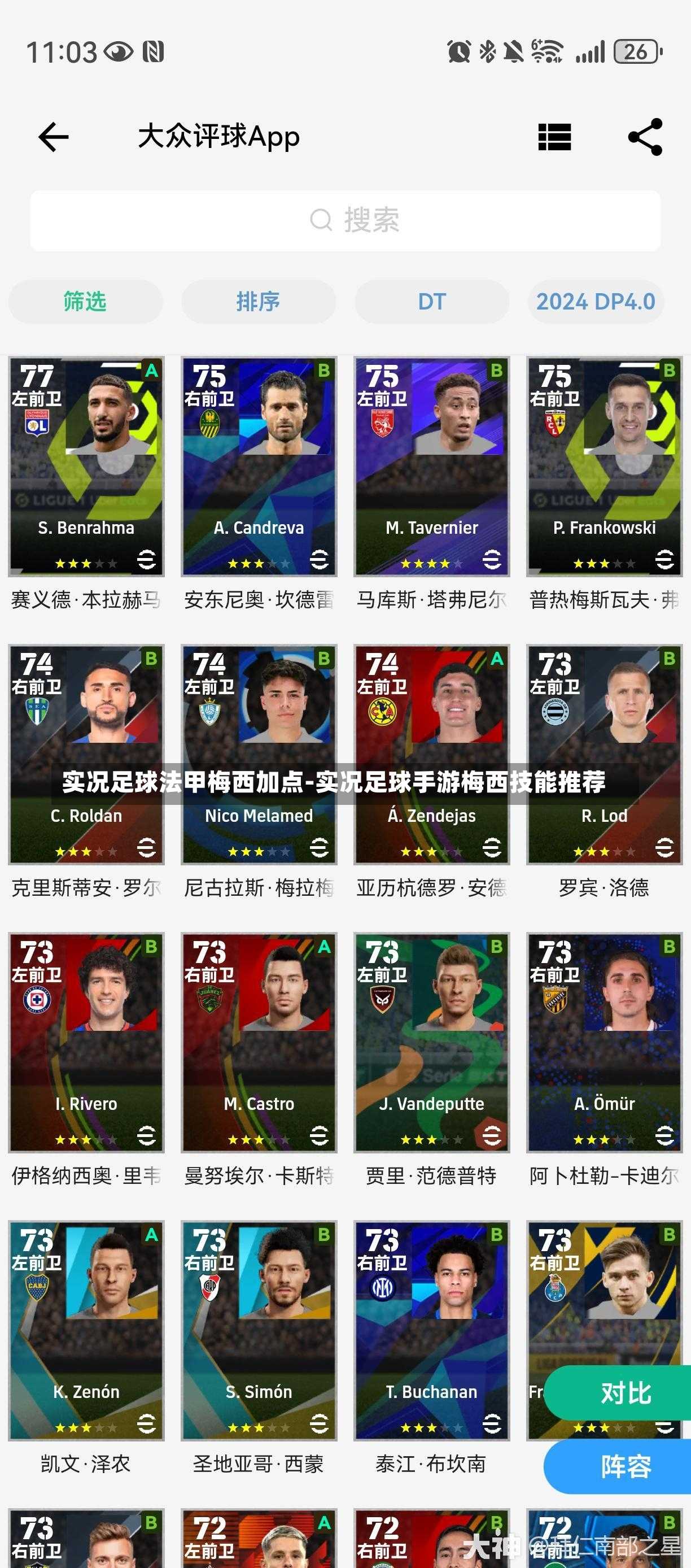Tap the 搜索 search field
The width and height of the screenshot is (691, 1568).
pyautogui.click(x=345, y=220)
